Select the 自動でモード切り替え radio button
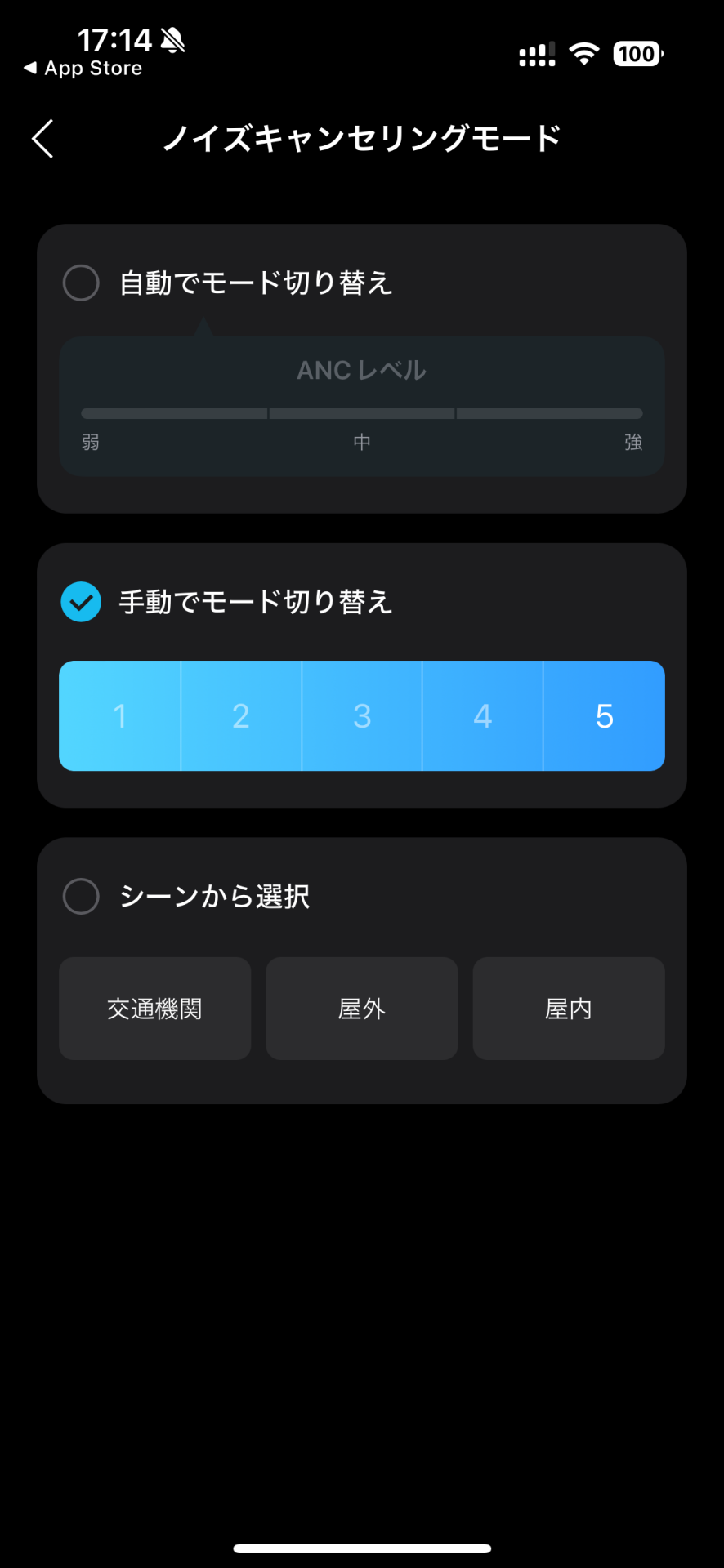Screen dimensions: 724x1568 pos(81,283)
